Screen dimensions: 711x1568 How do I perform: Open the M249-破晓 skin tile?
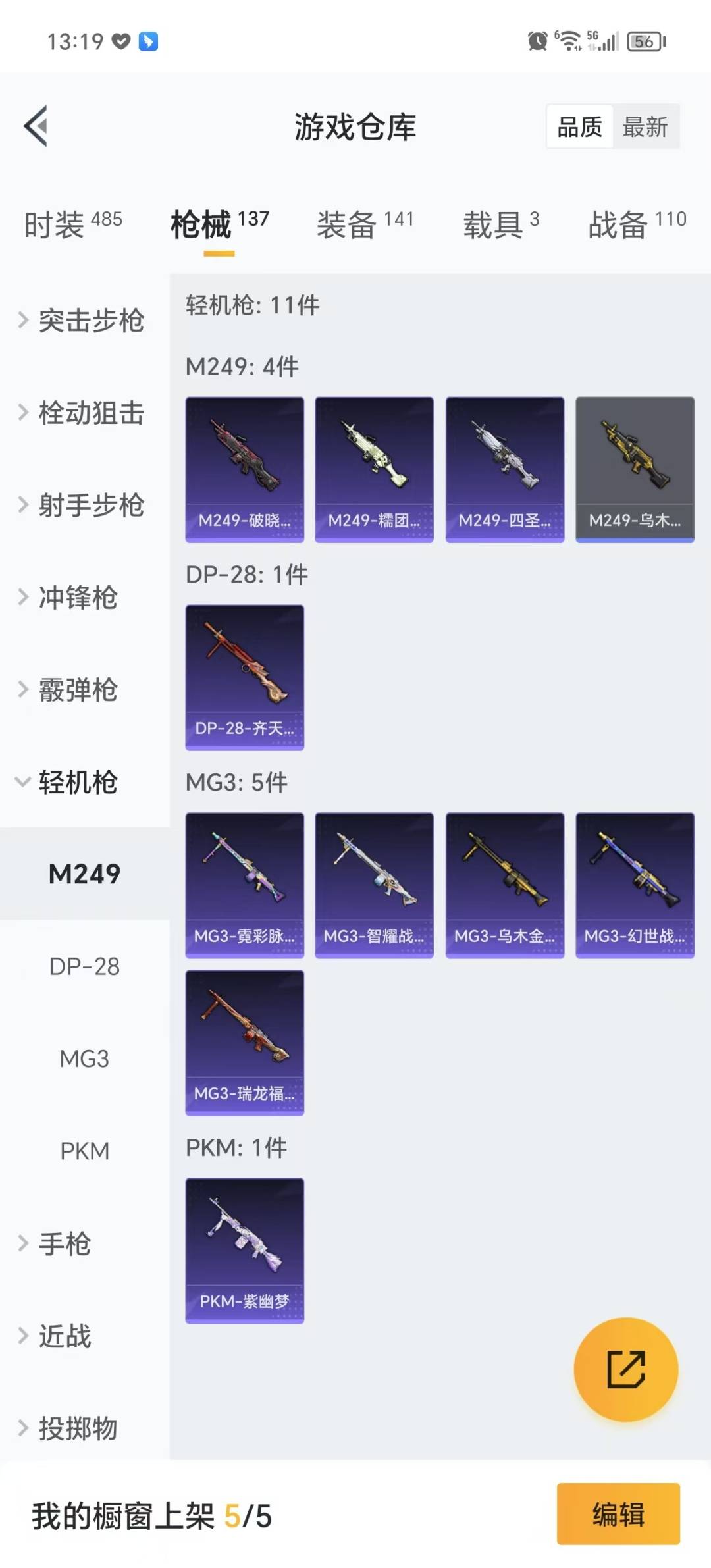244,469
